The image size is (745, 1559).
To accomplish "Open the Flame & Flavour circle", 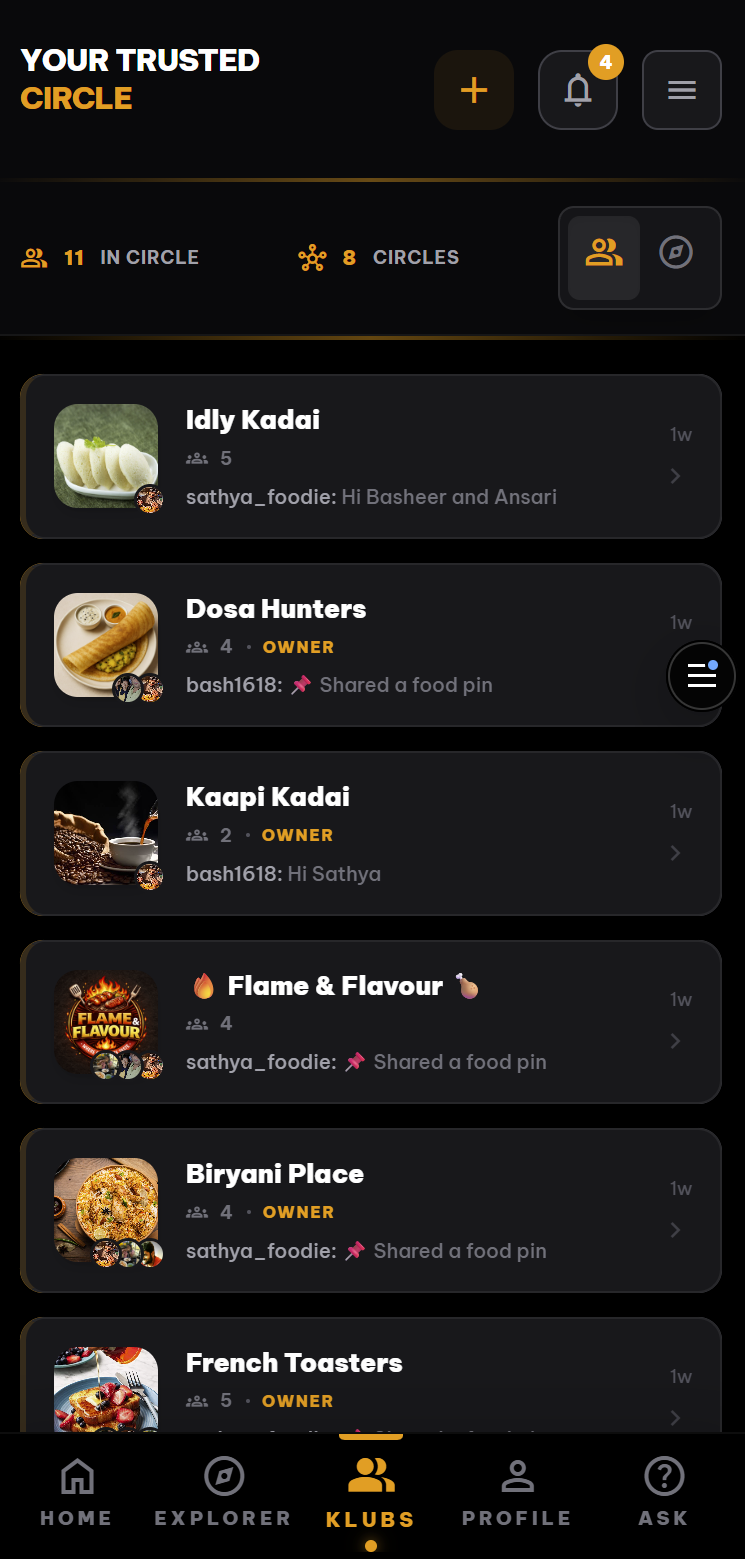I will (370, 1022).
